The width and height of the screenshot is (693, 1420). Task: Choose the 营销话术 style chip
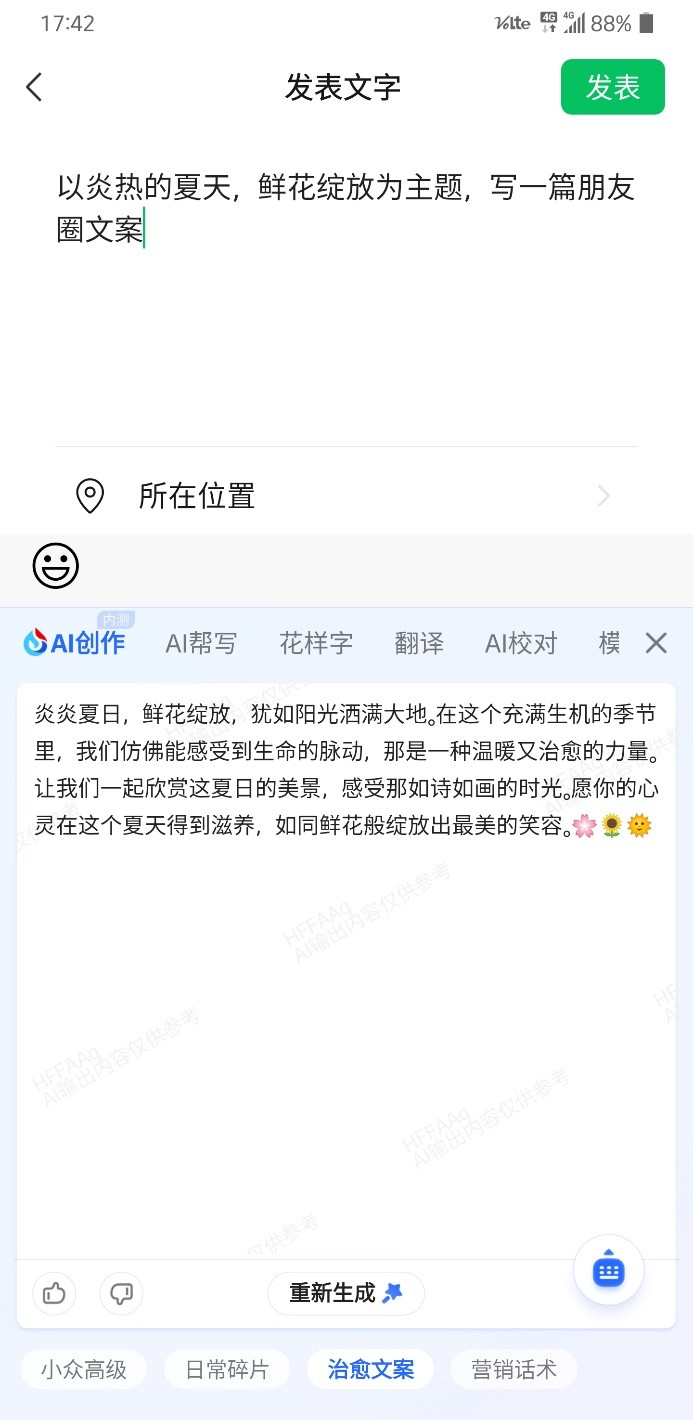(x=513, y=1369)
